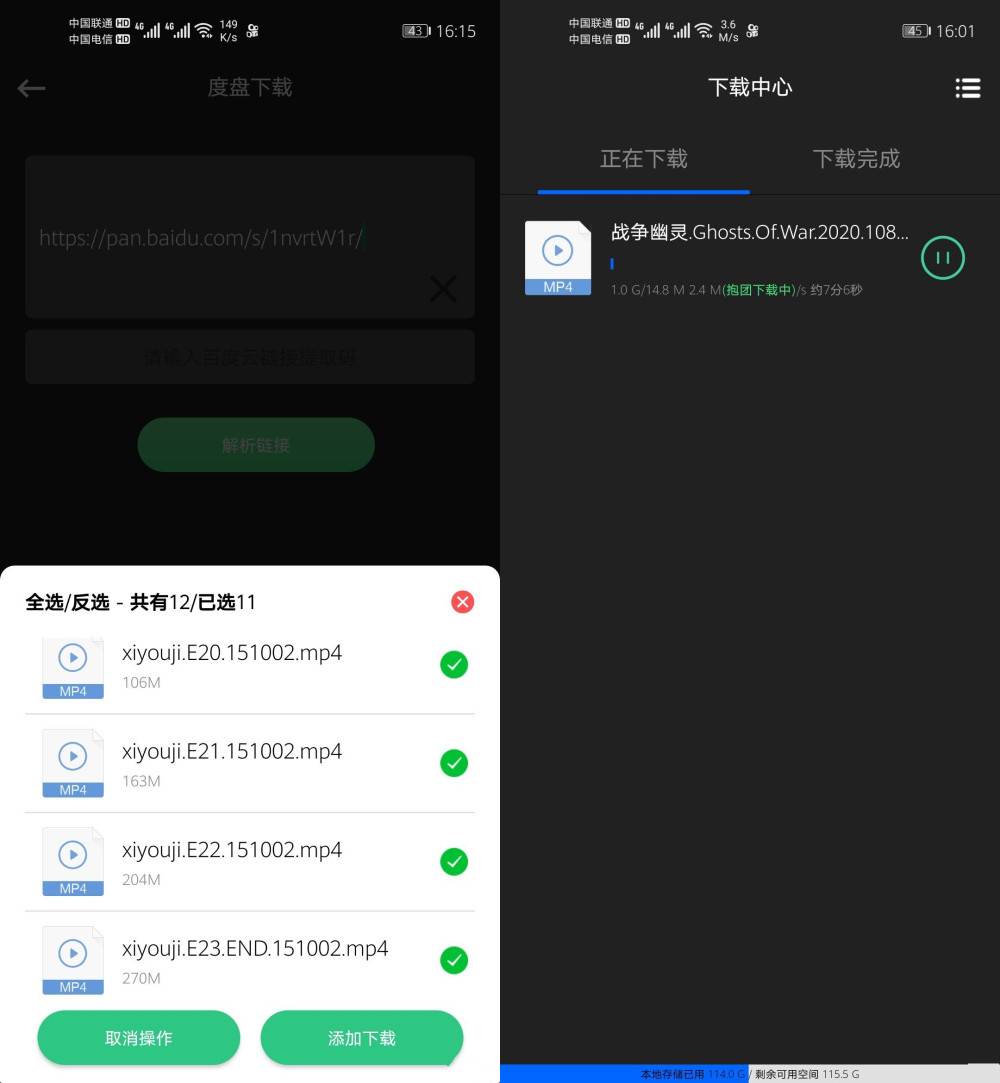This screenshot has height=1083, width=1000.
Task: Deselect the checkmark for xiyouji.E20.151002.mp4
Action: click(x=454, y=665)
